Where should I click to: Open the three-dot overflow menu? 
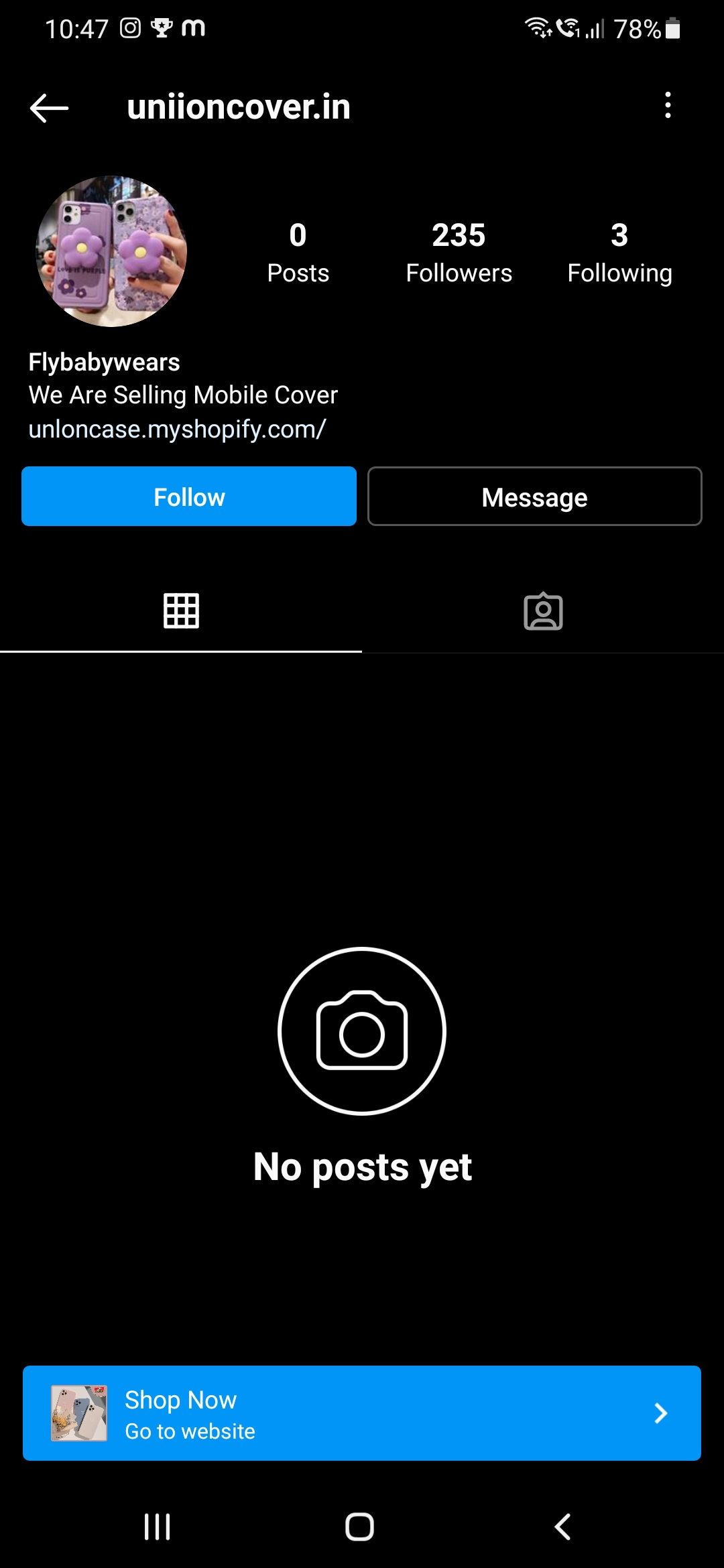pos(667,106)
